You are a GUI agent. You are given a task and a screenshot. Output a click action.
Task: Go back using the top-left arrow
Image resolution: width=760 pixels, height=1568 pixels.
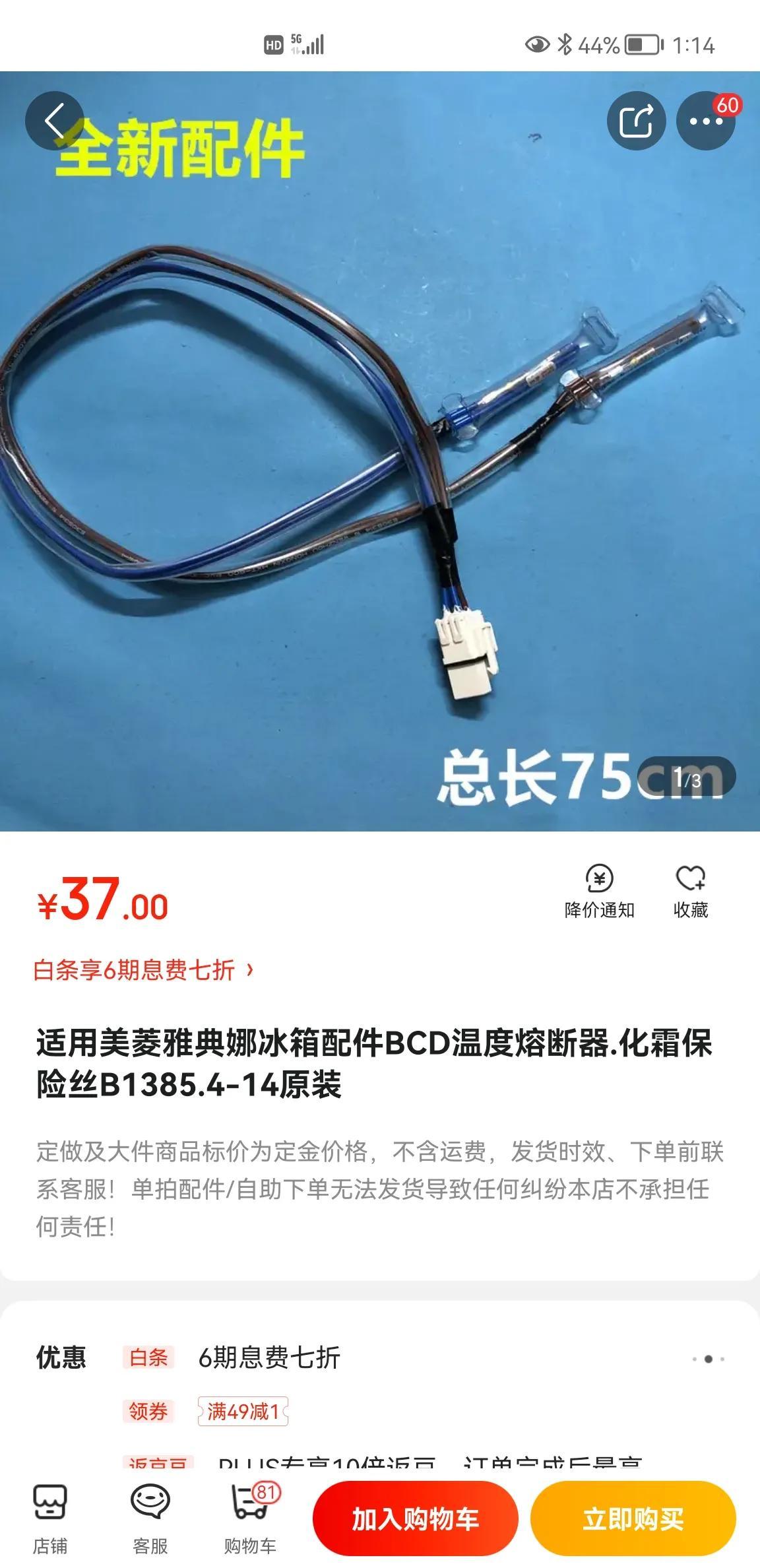coord(55,121)
